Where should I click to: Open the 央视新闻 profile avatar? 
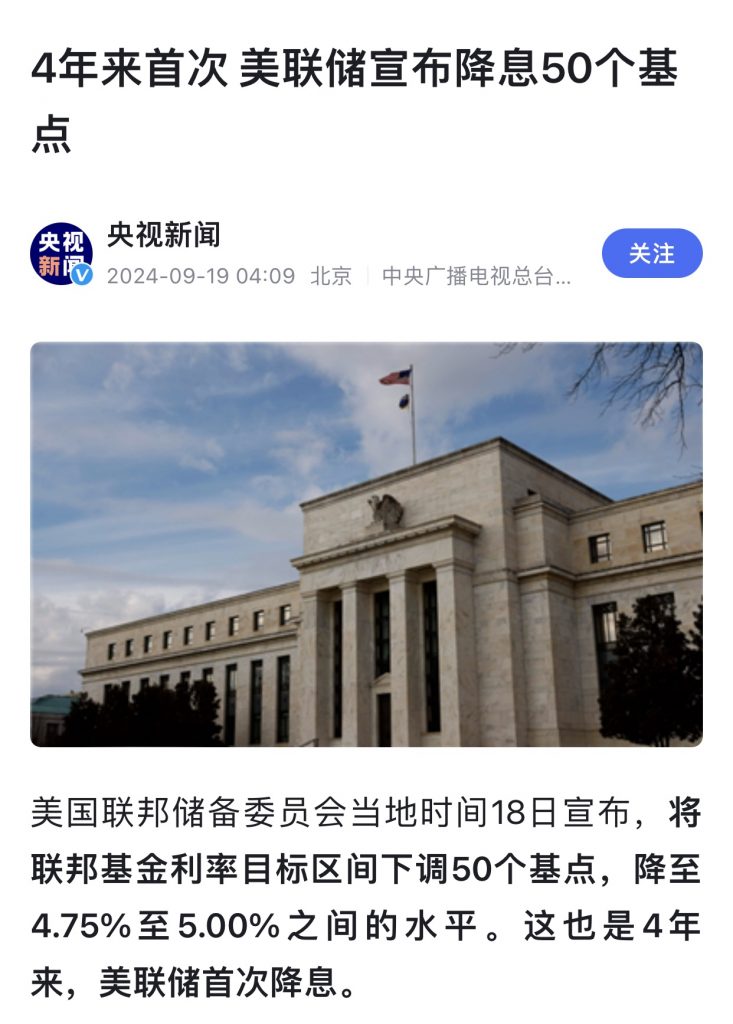coord(61,254)
